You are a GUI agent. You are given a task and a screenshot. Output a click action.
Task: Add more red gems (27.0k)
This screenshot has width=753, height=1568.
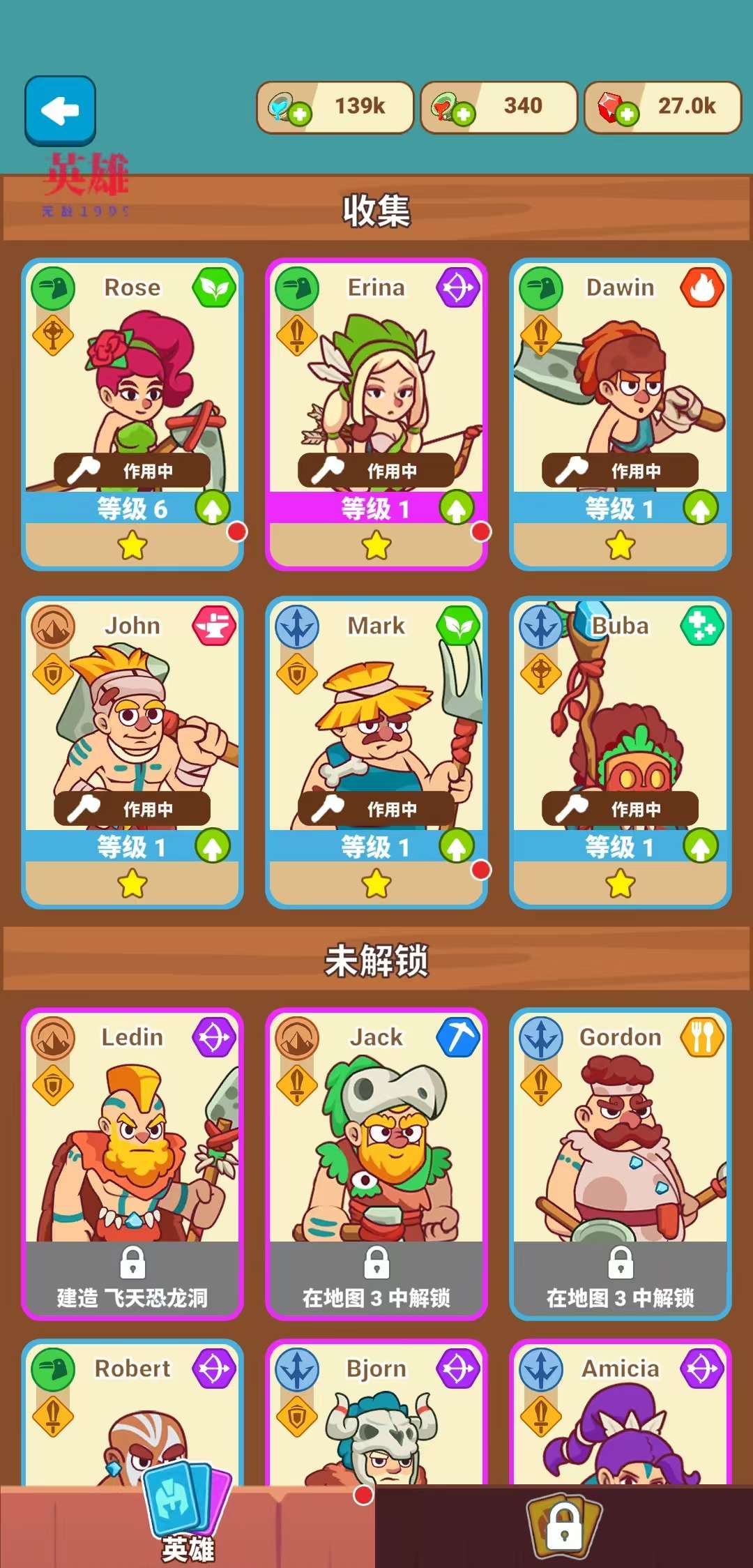point(627,114)
